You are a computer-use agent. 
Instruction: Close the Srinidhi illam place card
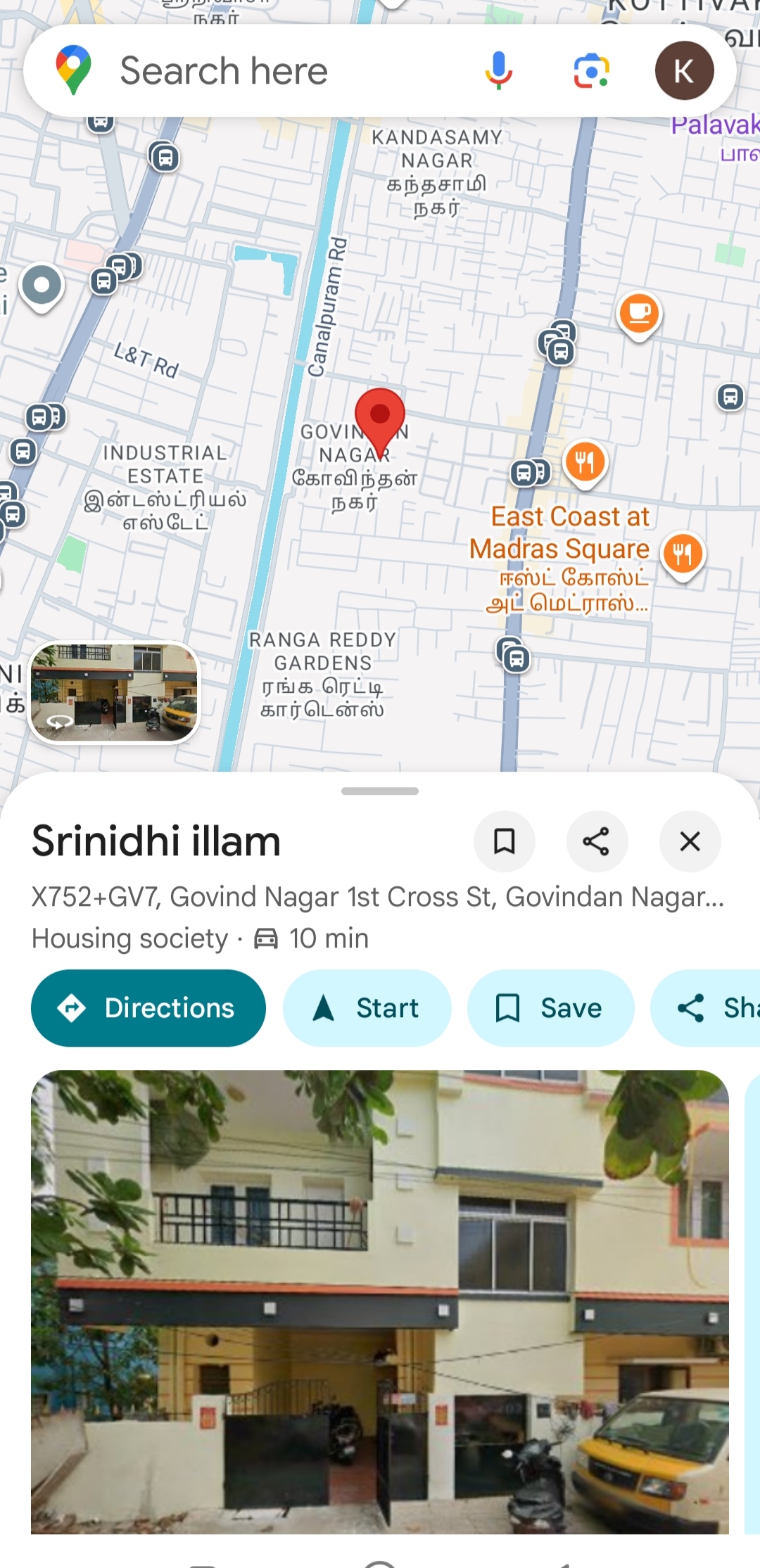pyautogui.click(x=690, y=841)
